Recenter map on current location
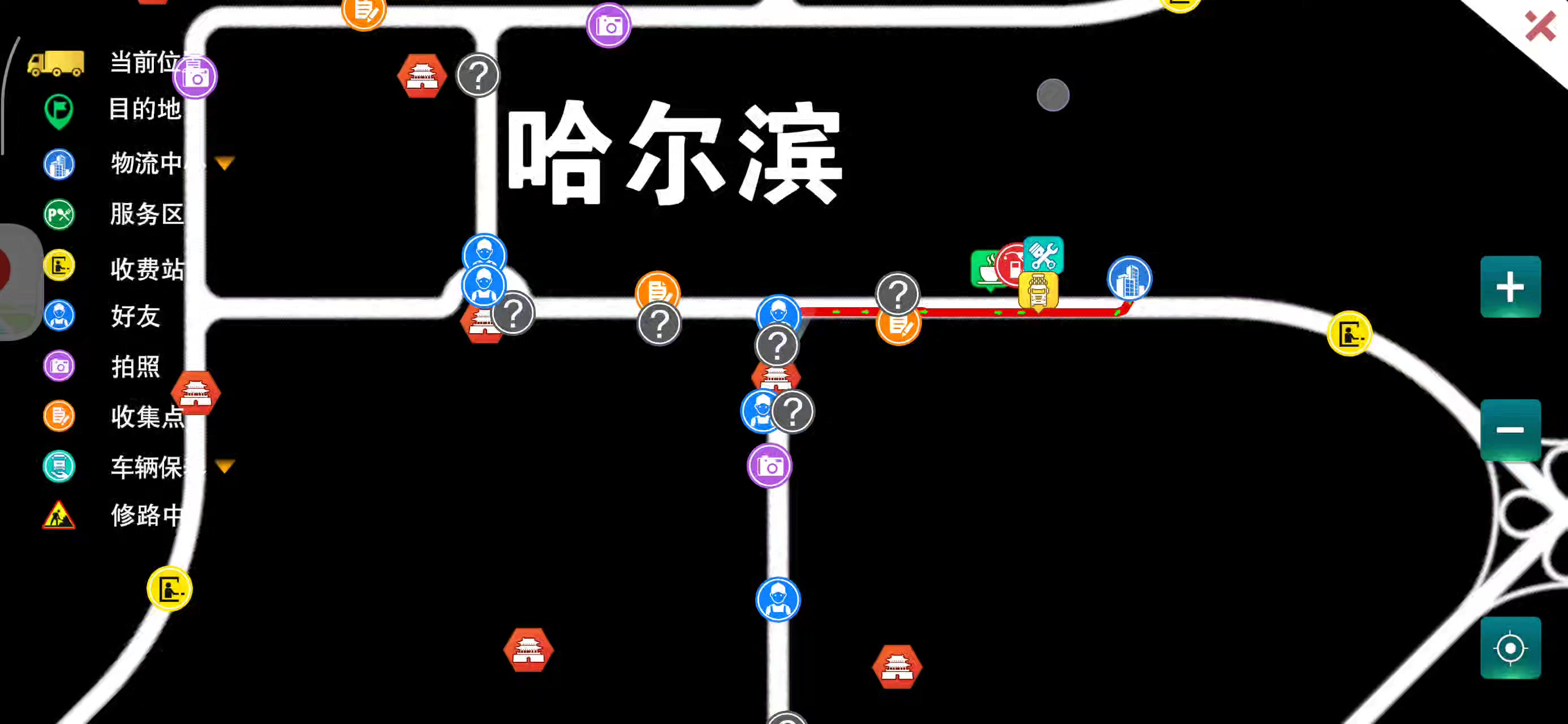 pos(1510,647)
